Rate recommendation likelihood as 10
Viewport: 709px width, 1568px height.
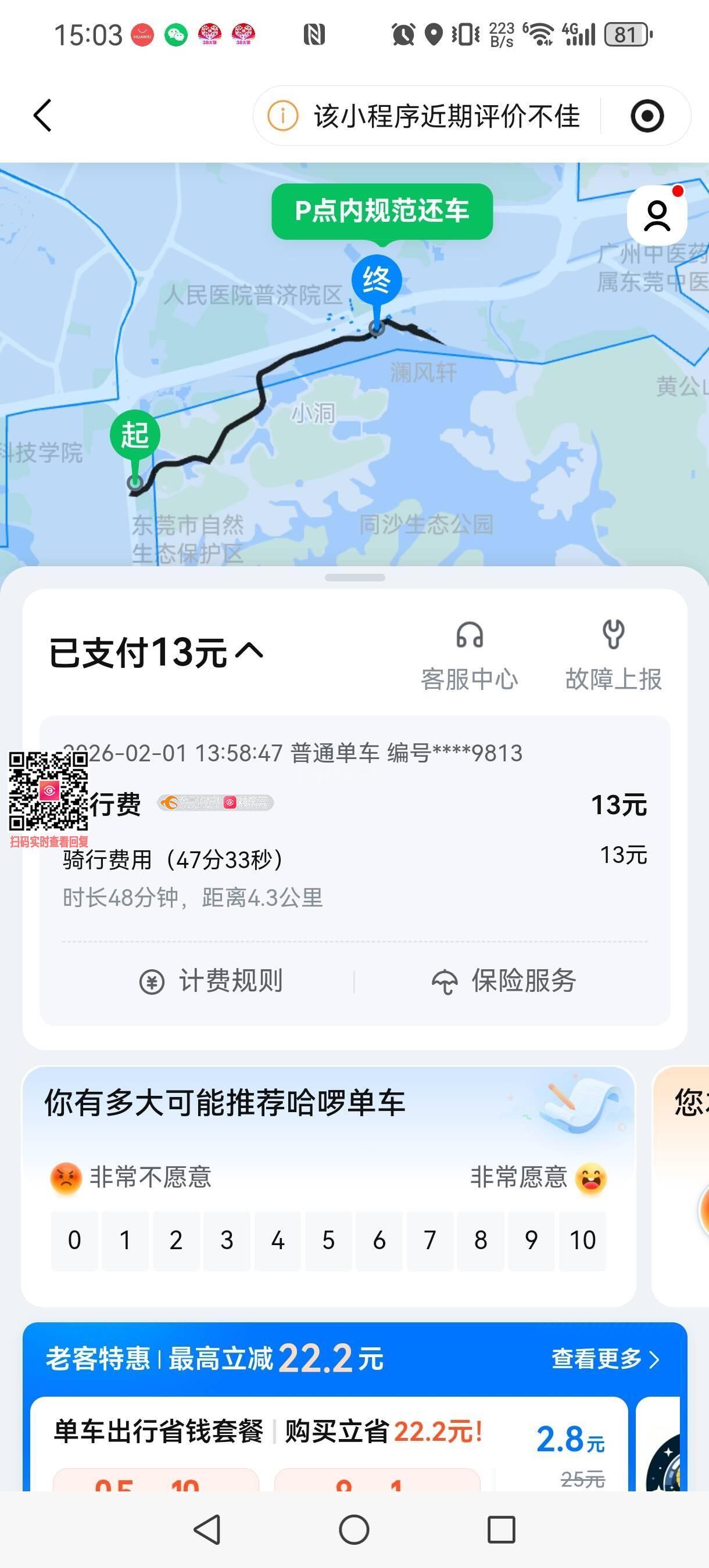pyautogui.click(x=582, y=1240)
